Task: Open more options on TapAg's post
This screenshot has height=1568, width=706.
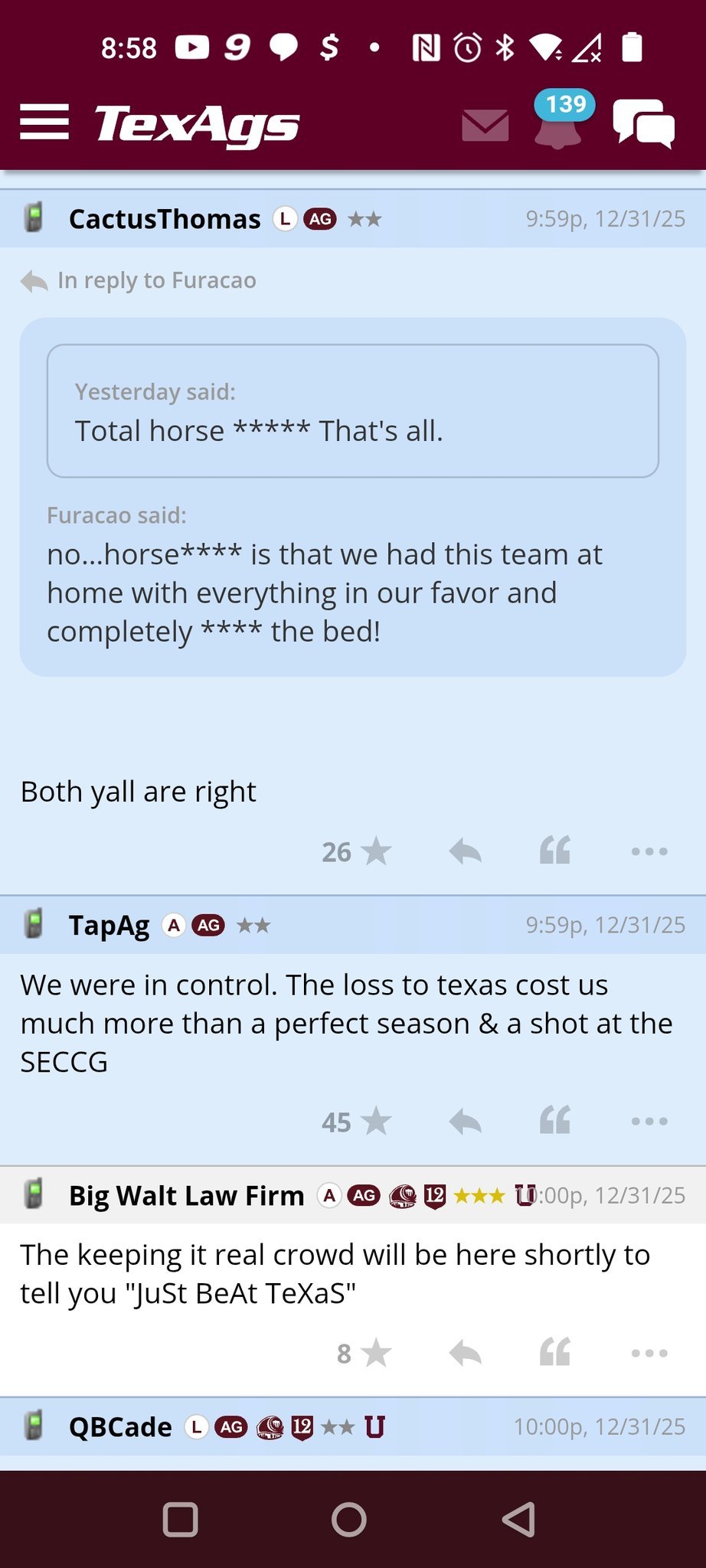Action: click(649, 1122)
